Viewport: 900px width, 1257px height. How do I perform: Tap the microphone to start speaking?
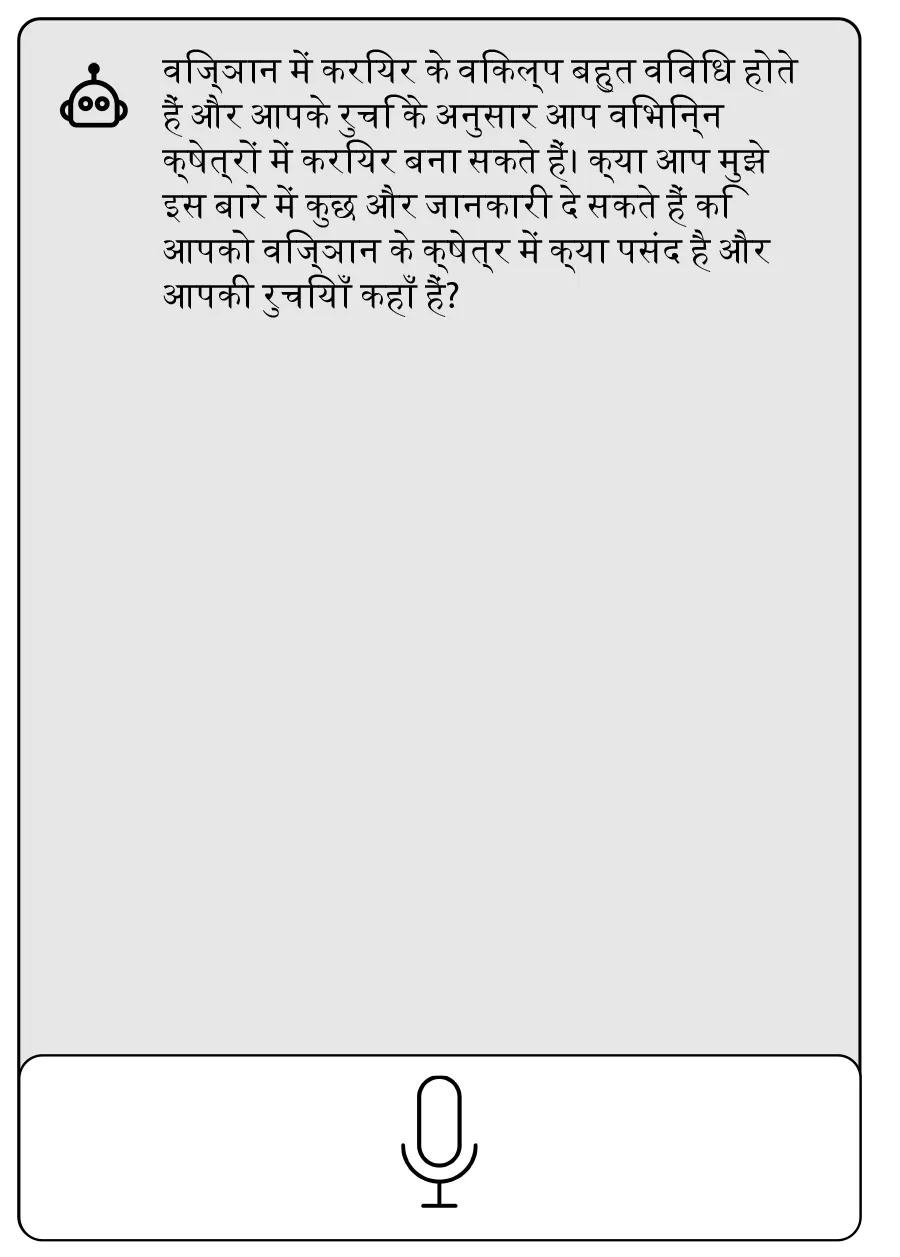pos(439,1140)
